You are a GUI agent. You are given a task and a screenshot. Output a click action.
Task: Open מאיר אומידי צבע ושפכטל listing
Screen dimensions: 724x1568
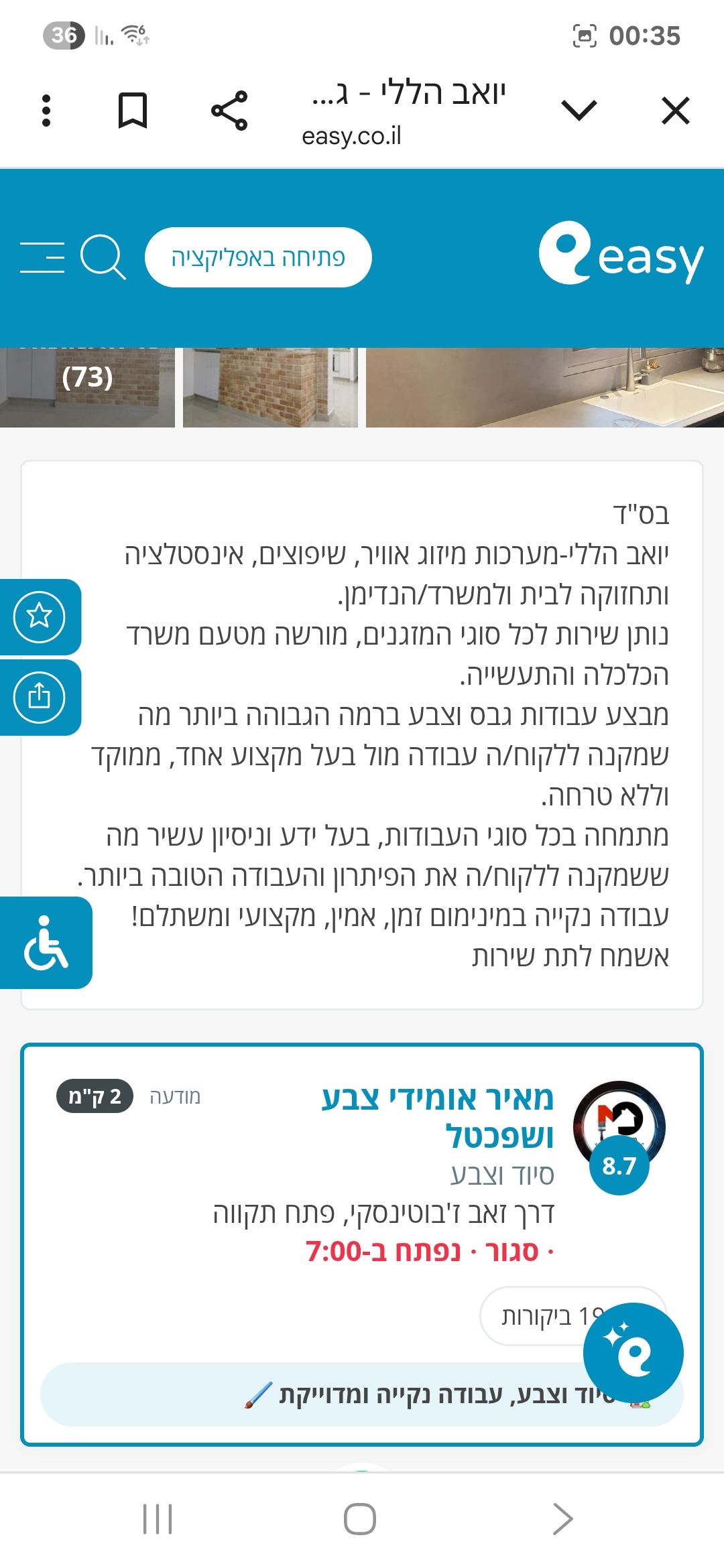click(x=437, y=1116)
